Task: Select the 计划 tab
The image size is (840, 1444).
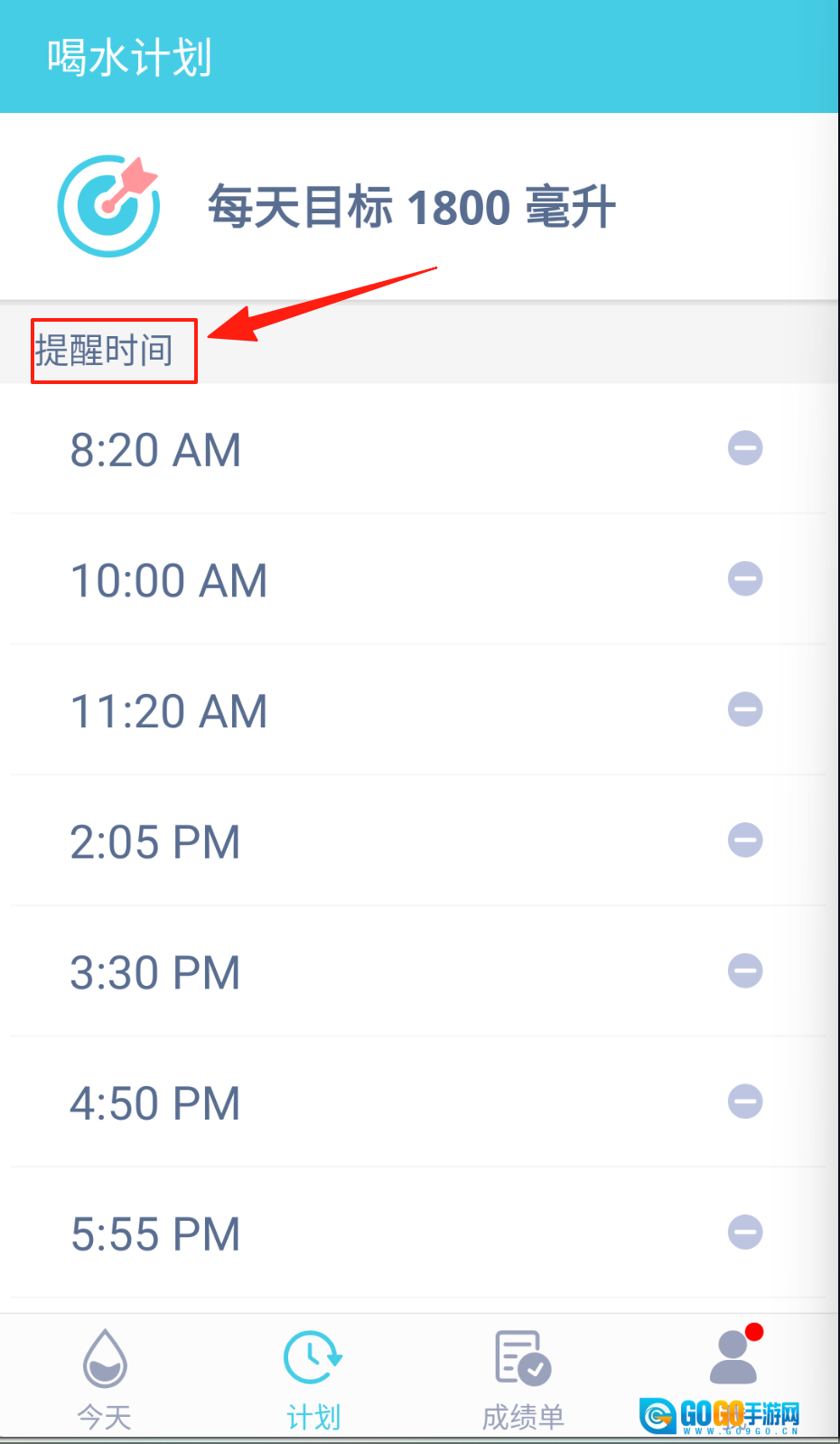Action: click(313, 1378)
